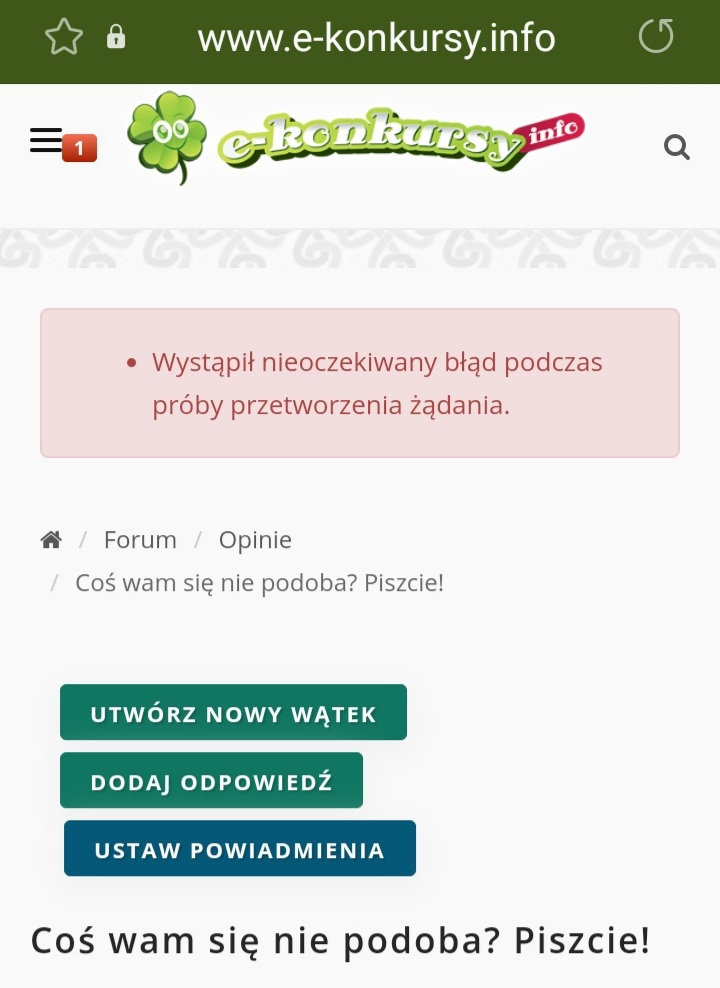Image resolution: width=720 pixels, height=988 pixels.
Task: Select Dodaj odpowiedź button
Action: 211,781
